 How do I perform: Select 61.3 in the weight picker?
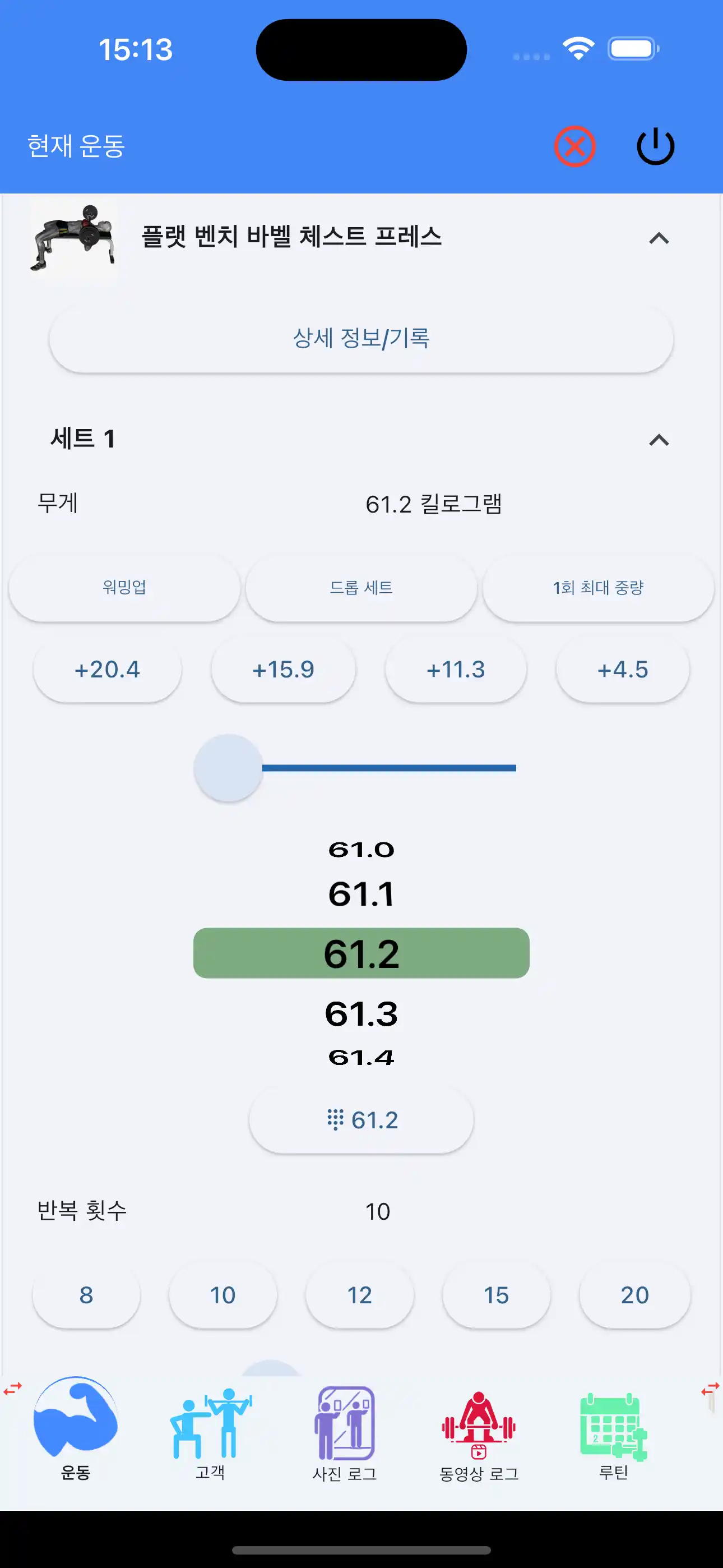click(361, 1014)
